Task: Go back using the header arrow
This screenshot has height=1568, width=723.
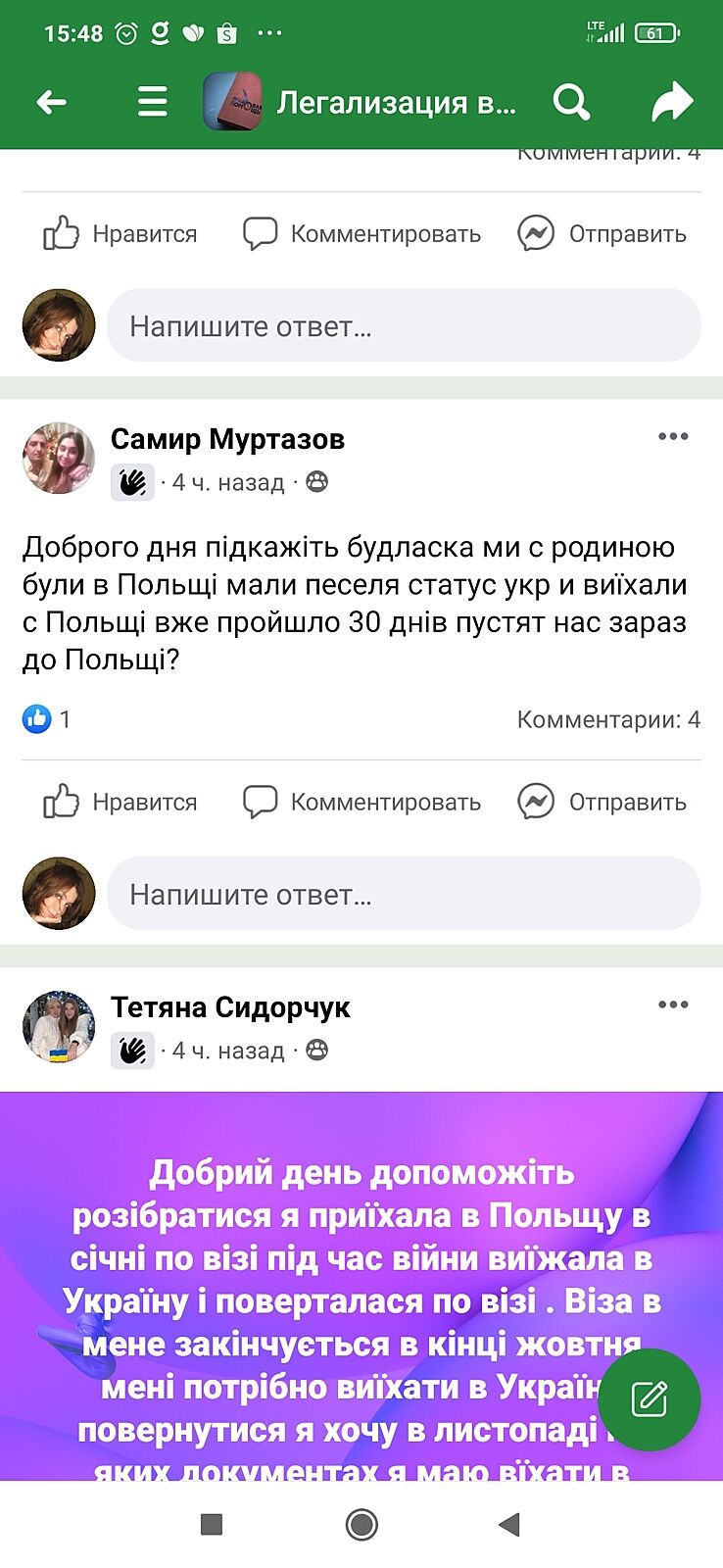Action: click(x=51, y=102)
